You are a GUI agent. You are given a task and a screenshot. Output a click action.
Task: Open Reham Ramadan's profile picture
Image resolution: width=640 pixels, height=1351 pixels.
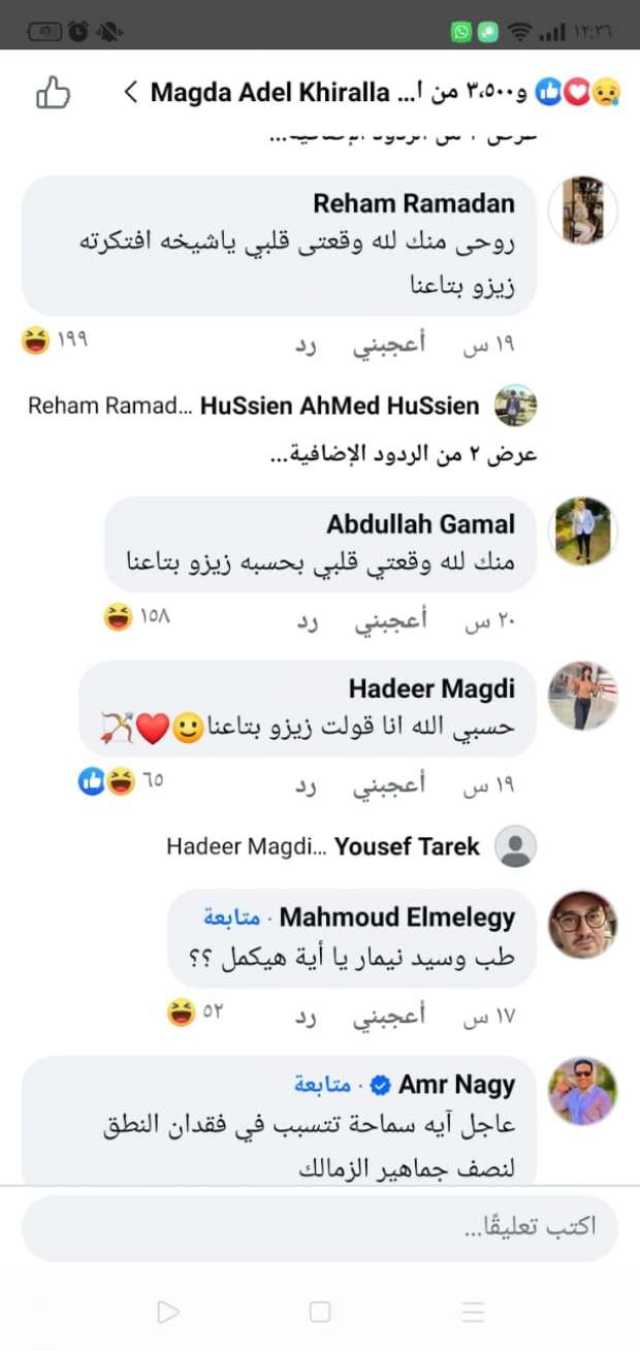[582, 210]
